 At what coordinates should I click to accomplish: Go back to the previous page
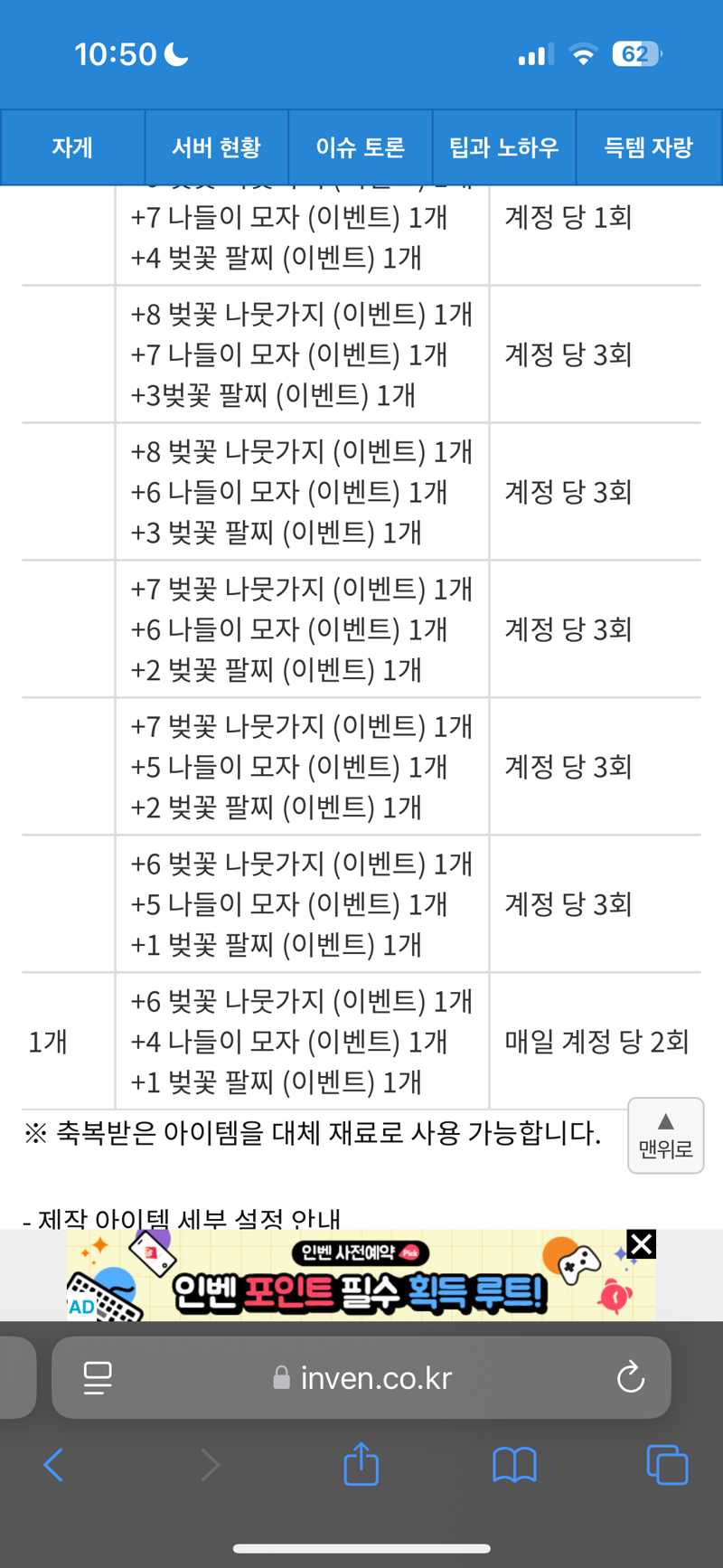[x=54, y=1465]
